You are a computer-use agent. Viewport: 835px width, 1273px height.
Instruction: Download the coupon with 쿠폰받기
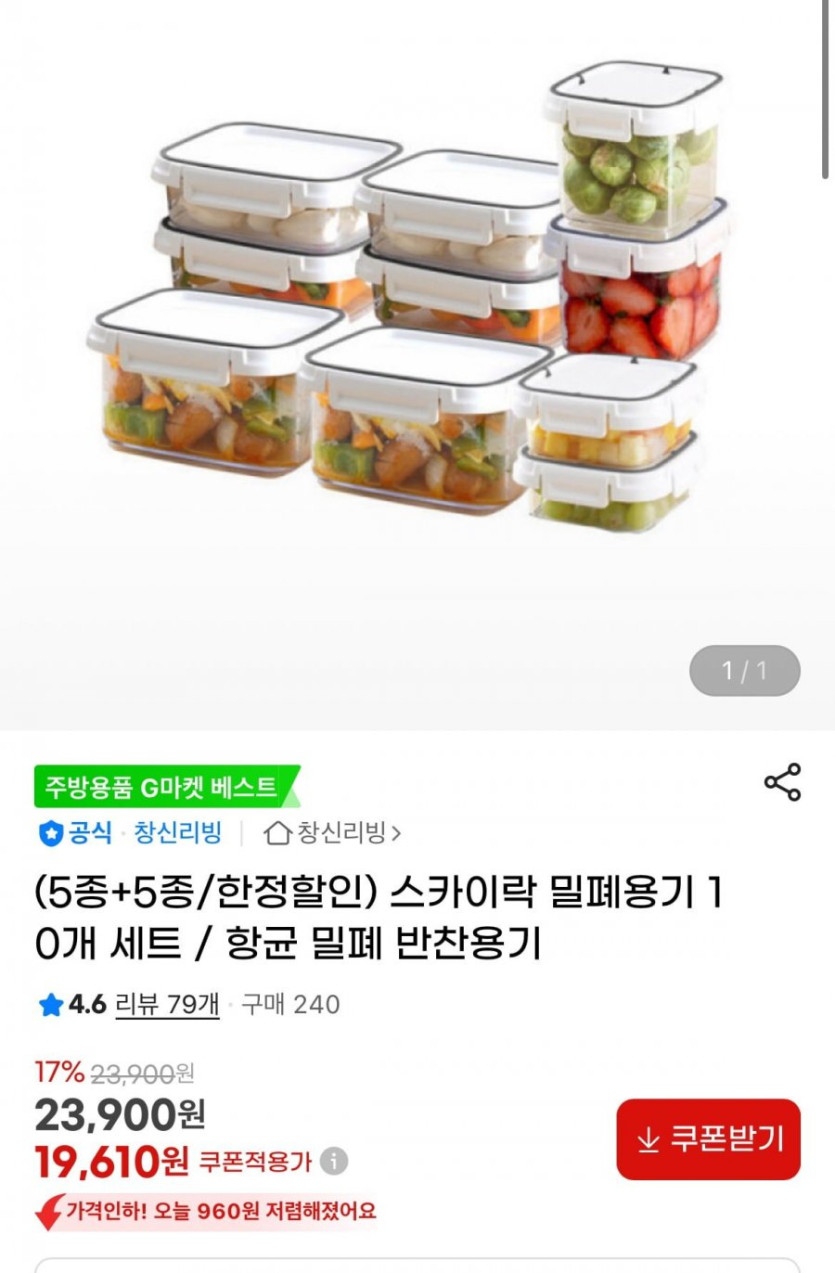pos(708,1139)
